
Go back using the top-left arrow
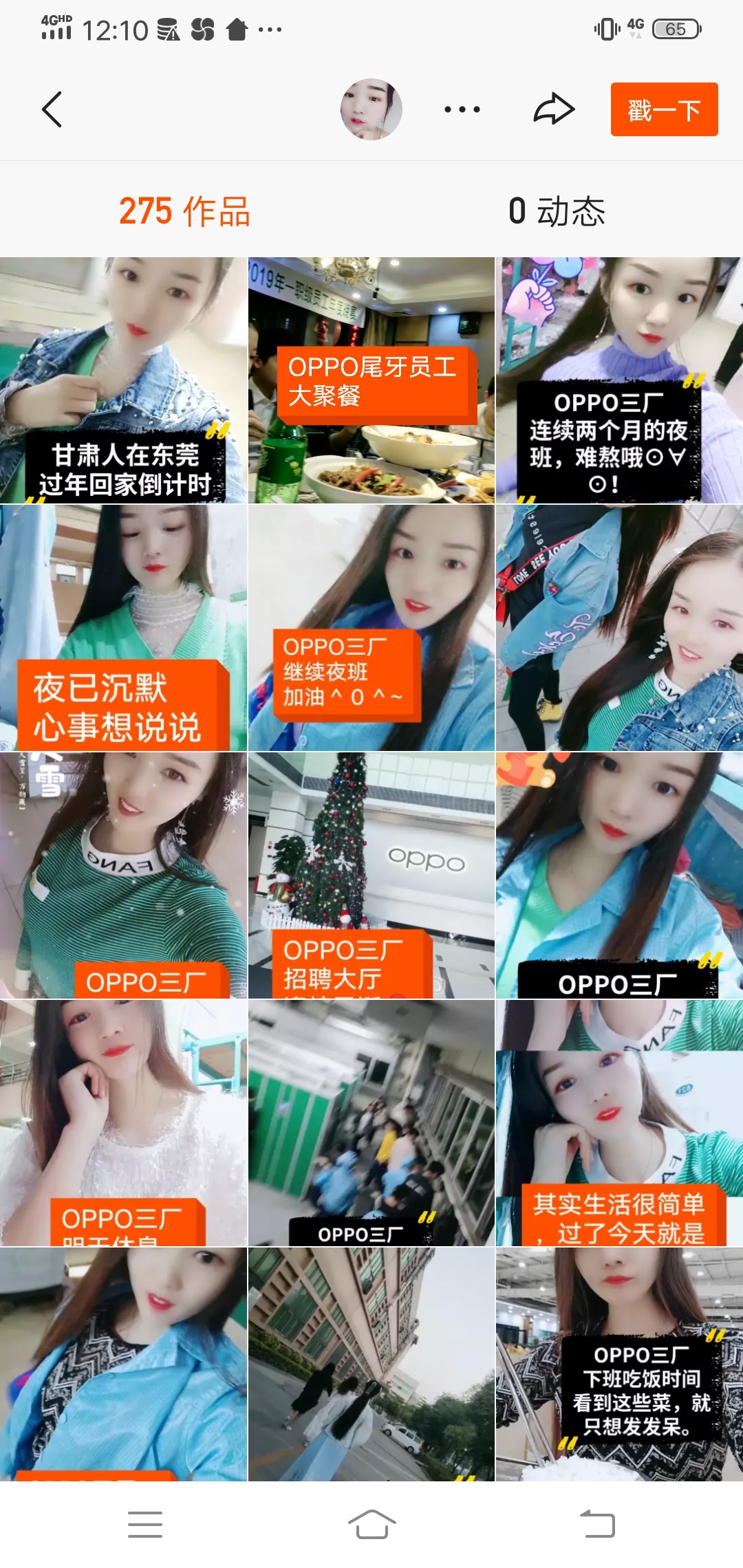pyautogui.click(x=52, y=109)
